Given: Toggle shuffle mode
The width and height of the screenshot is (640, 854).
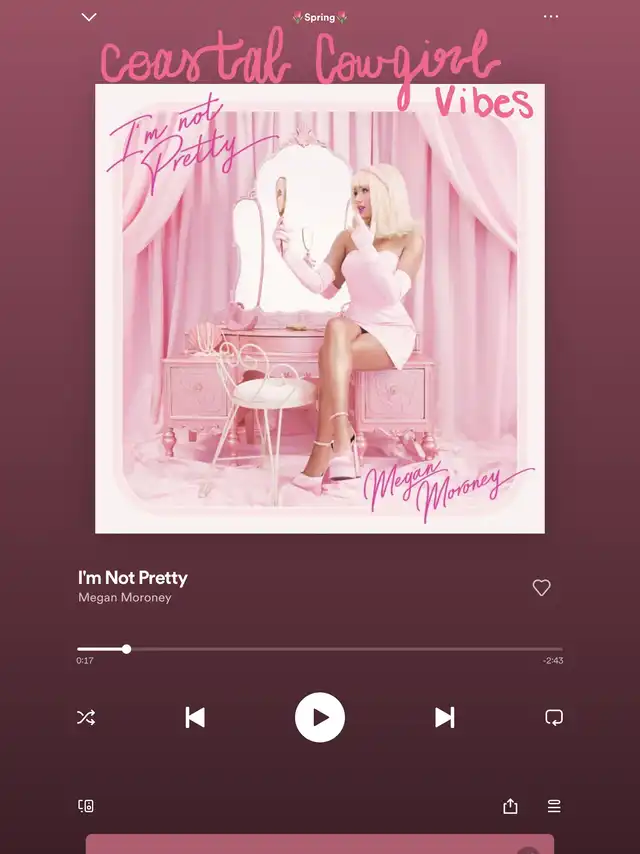Looking at the screenshot, I should point(86,717).
